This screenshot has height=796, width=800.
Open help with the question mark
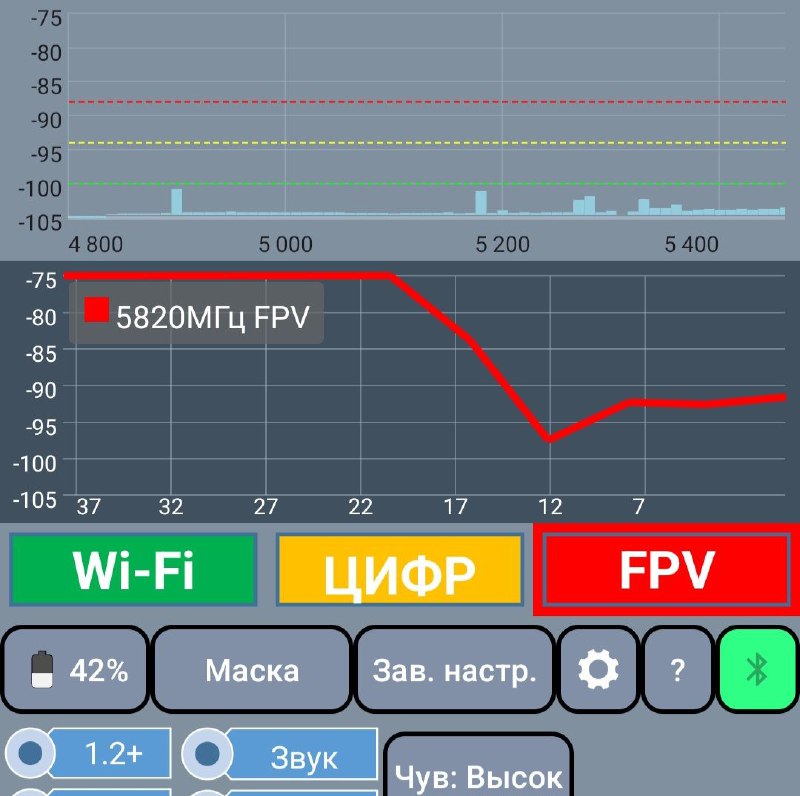pyautogui.click(x=677, y=670)
